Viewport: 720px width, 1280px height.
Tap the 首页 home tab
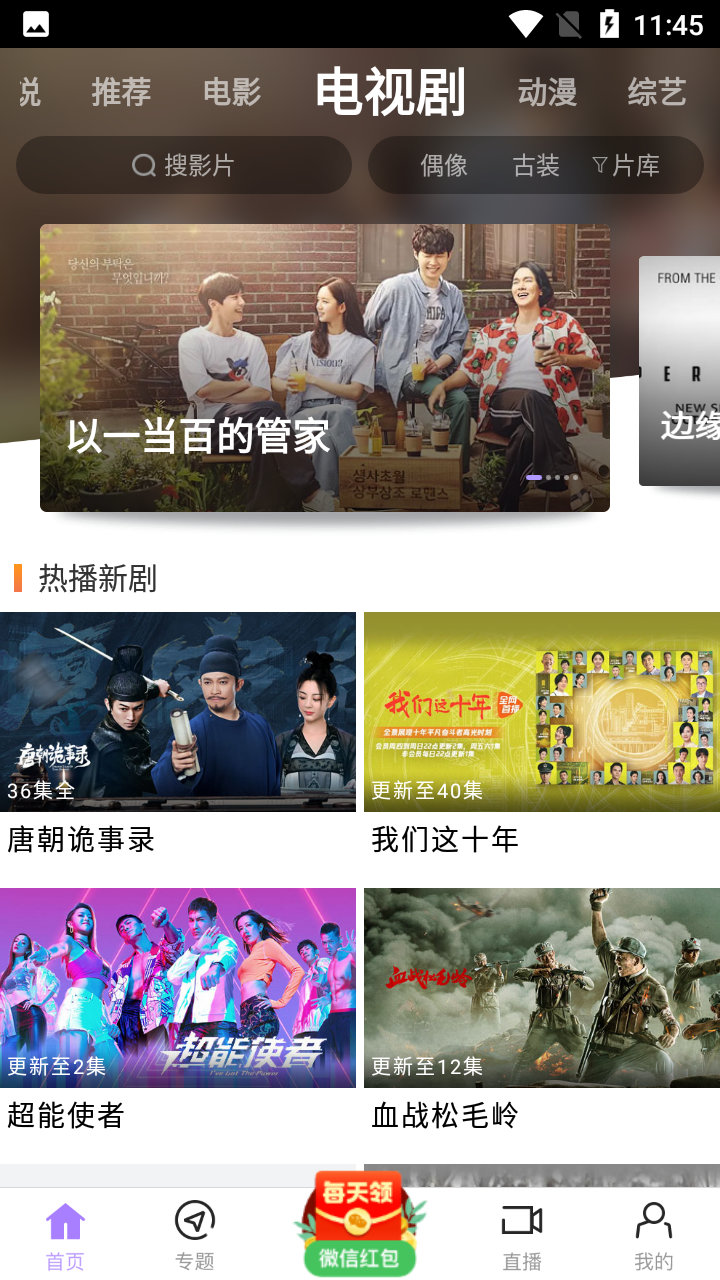click(65, 1236)
